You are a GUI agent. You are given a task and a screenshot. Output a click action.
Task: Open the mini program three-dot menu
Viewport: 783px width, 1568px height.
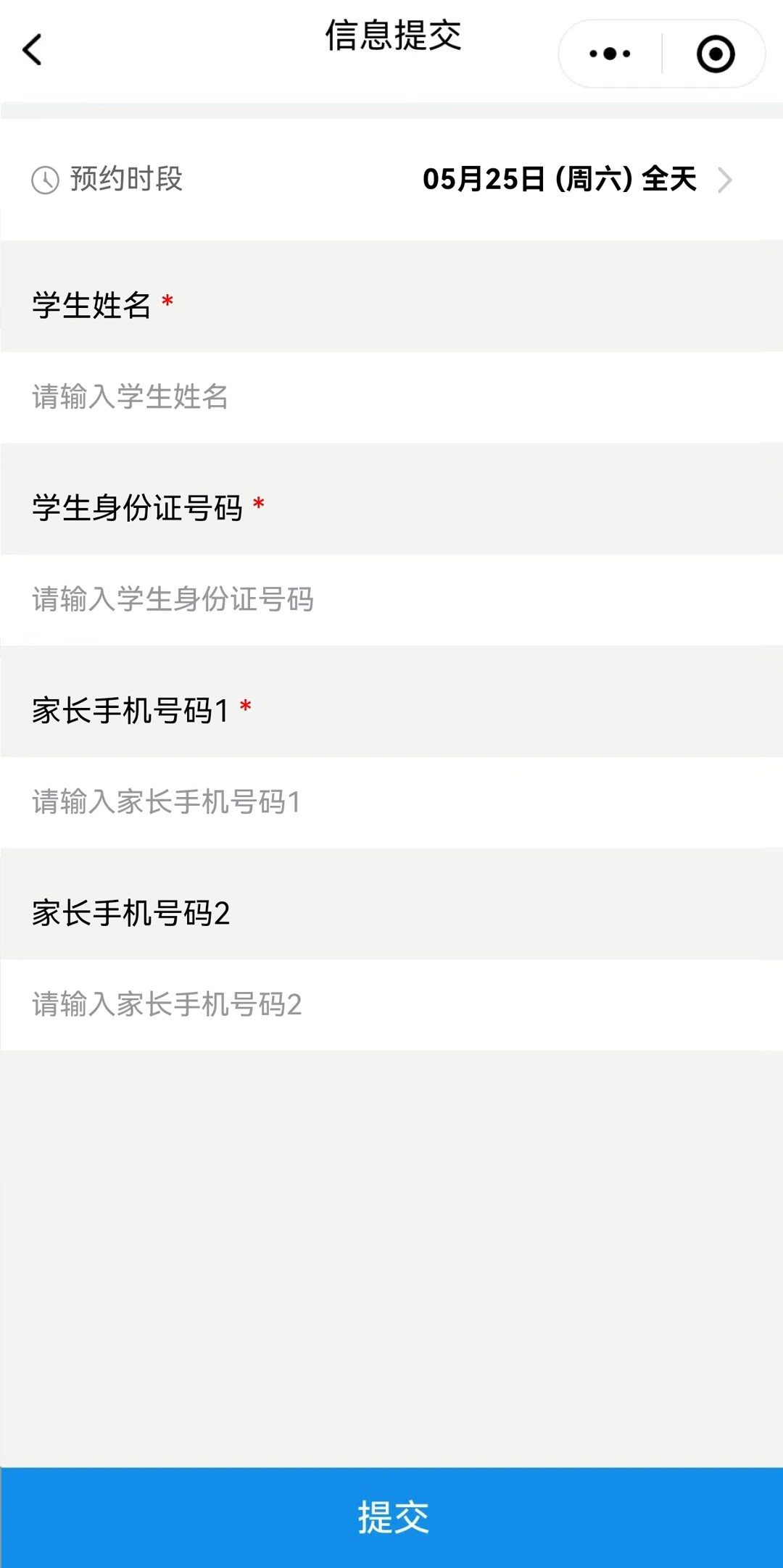pos(610,54)
